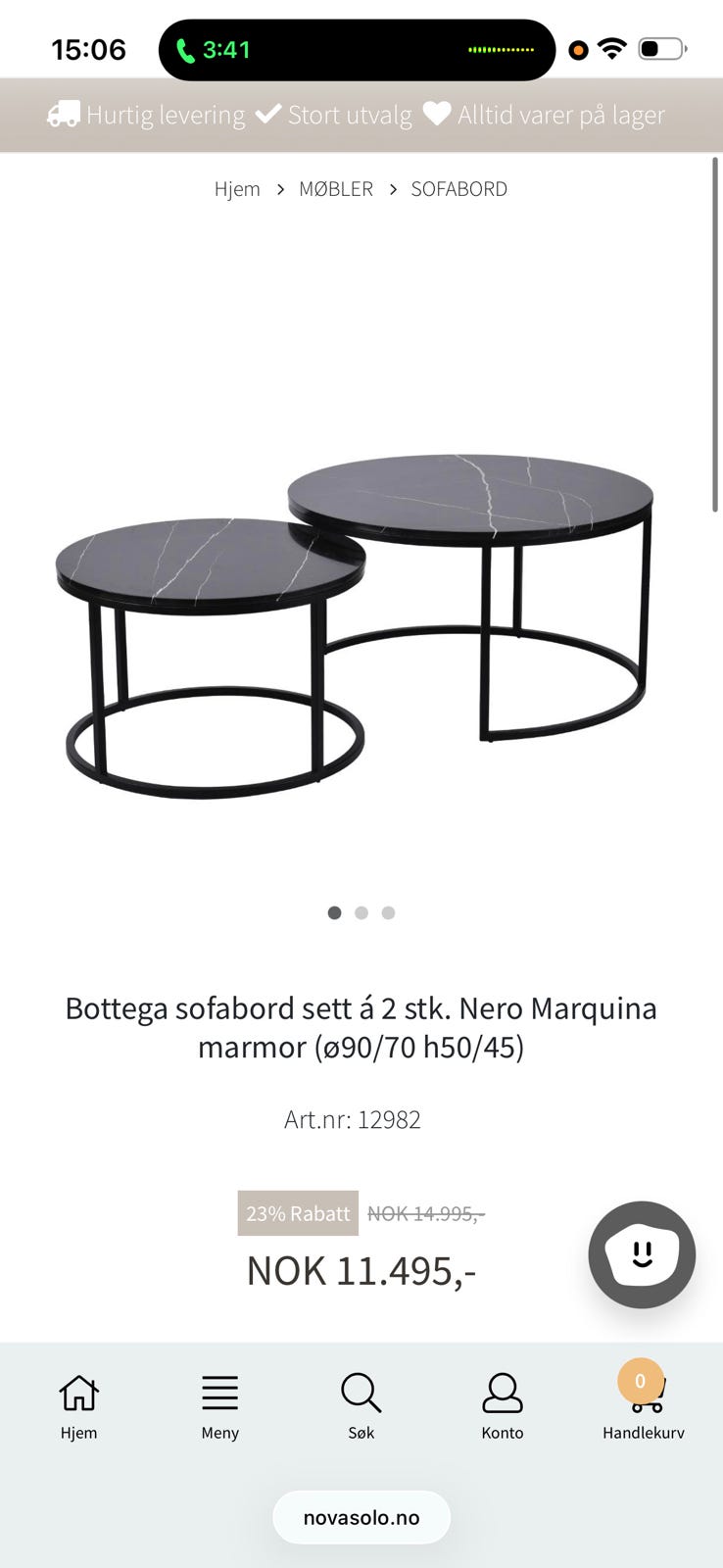This screenshot has height=1568, width=723.
Task: Open the Konto tab
Action: 503,1406
